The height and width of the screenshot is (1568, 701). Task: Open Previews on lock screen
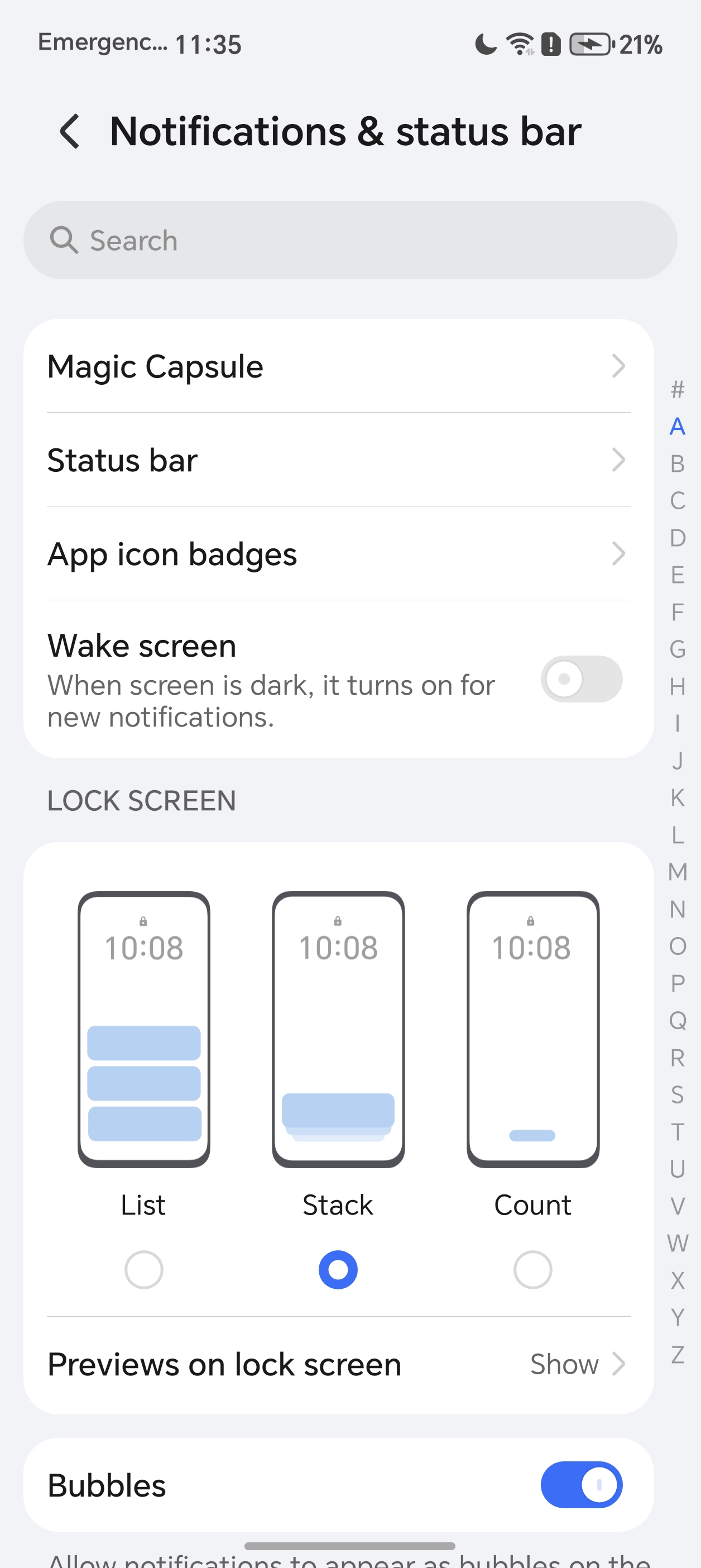338,1364
